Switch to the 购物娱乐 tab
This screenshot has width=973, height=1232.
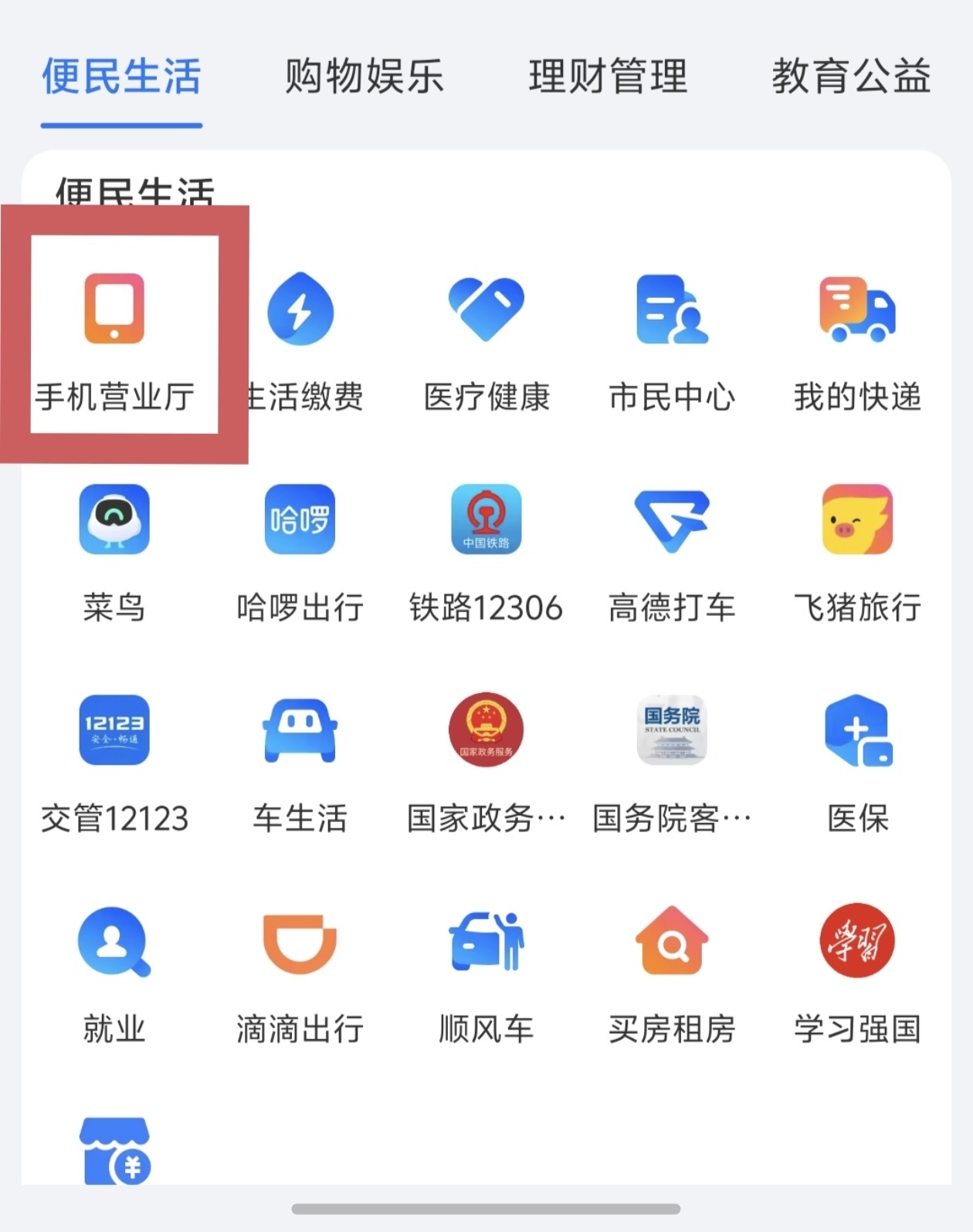(364, 76)
